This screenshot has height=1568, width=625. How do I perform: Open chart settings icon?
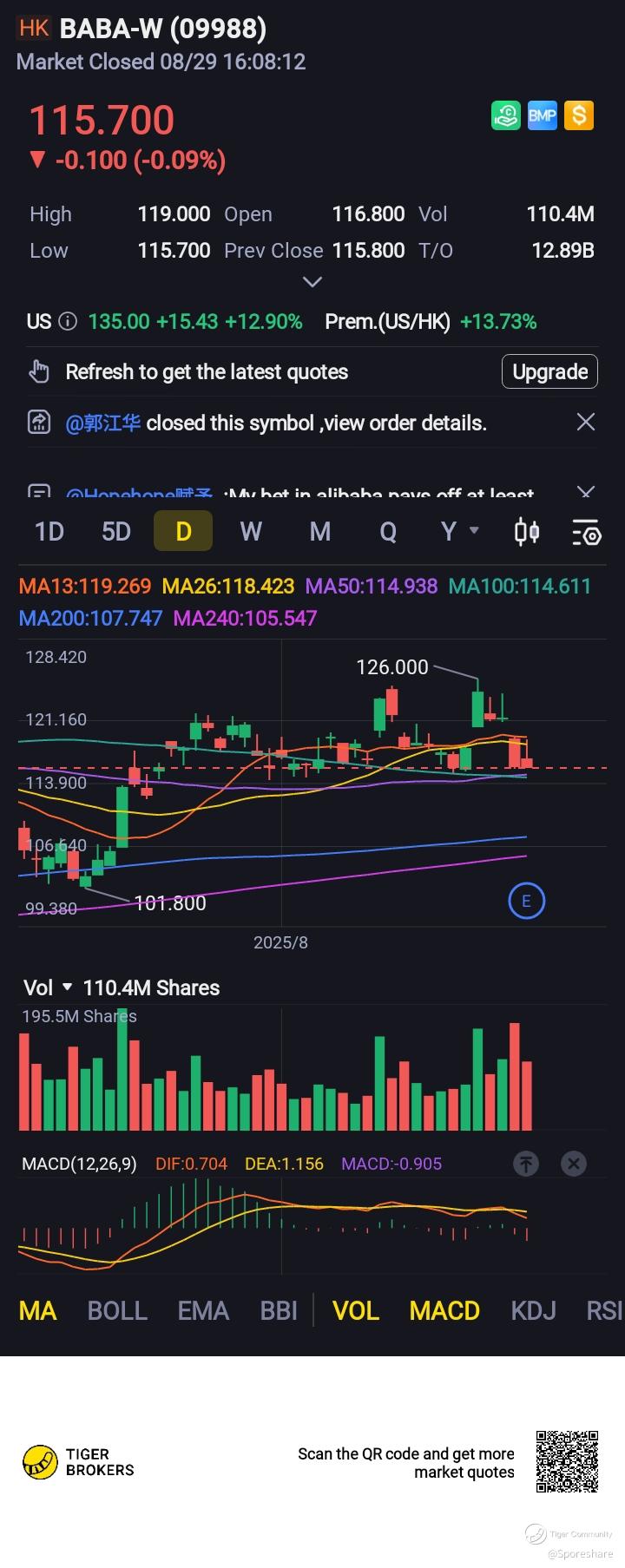[587, 532]
